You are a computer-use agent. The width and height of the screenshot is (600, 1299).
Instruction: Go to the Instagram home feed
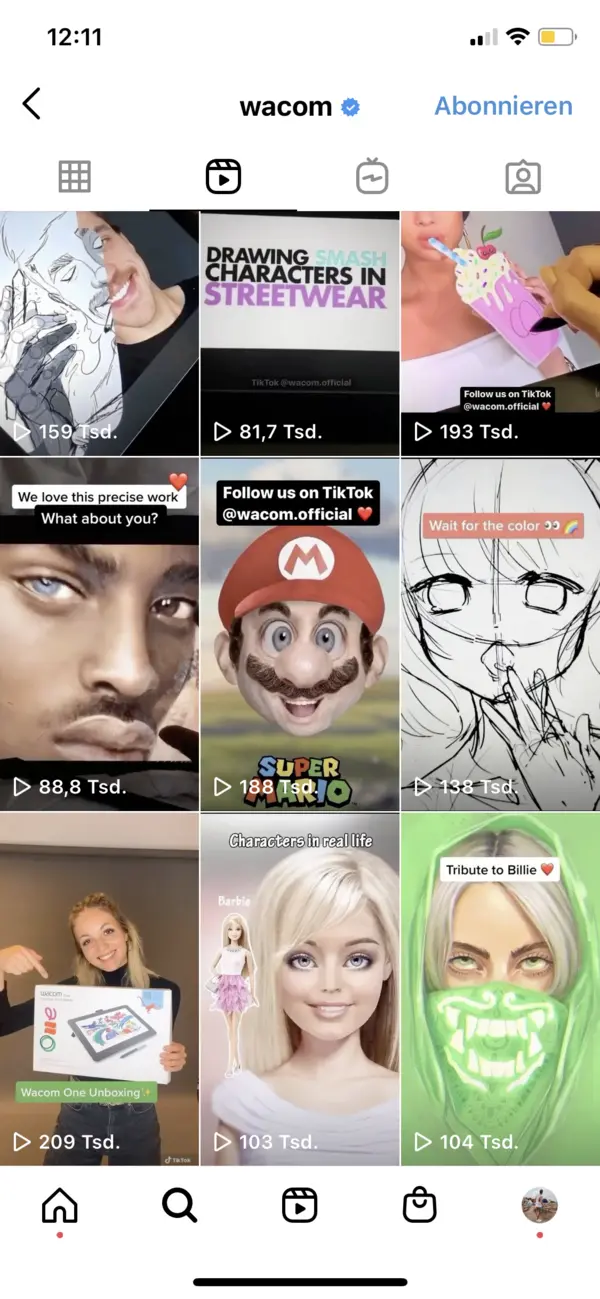tap(60, 1207)
